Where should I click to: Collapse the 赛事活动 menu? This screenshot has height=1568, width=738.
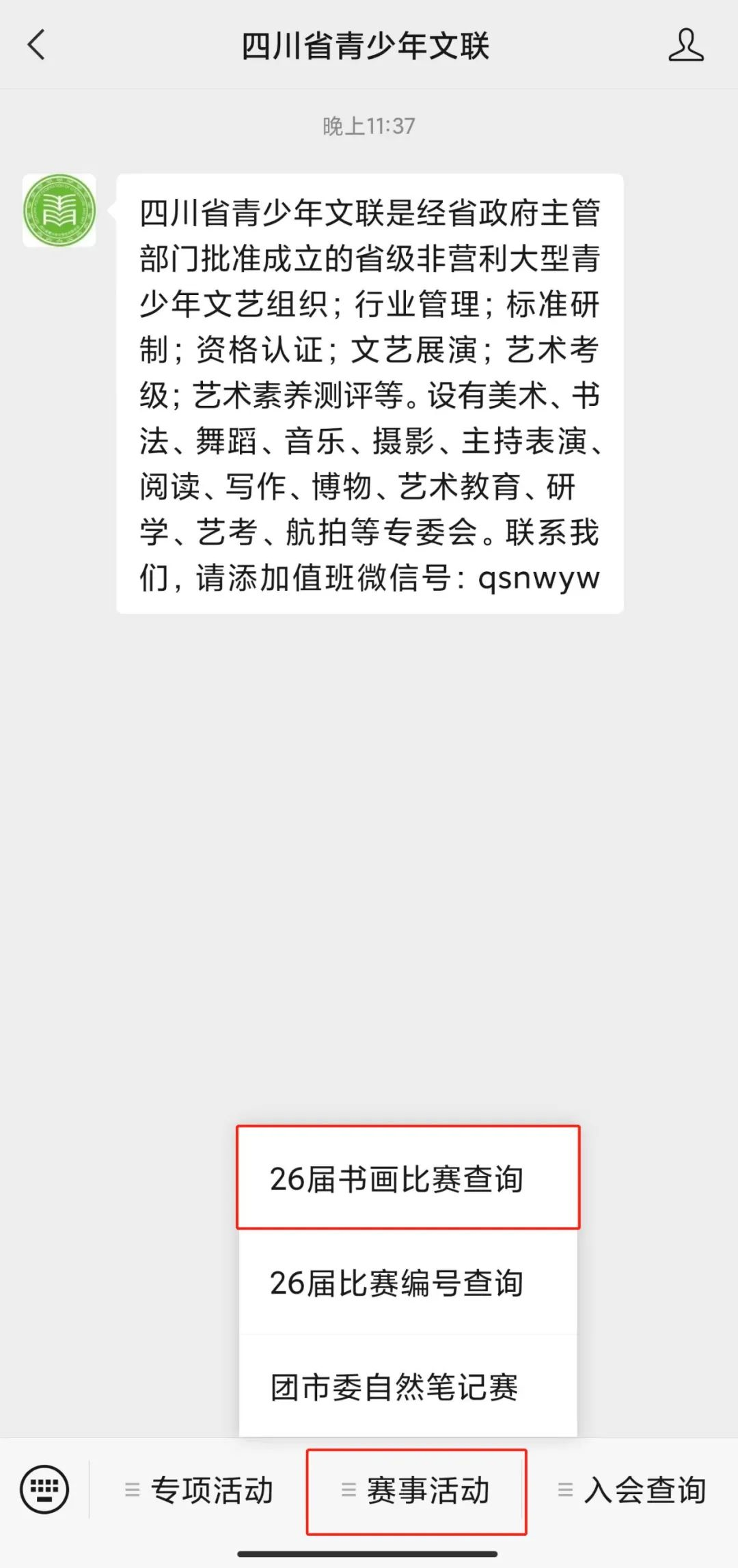pyautogui.click(x=416, y=1489)
